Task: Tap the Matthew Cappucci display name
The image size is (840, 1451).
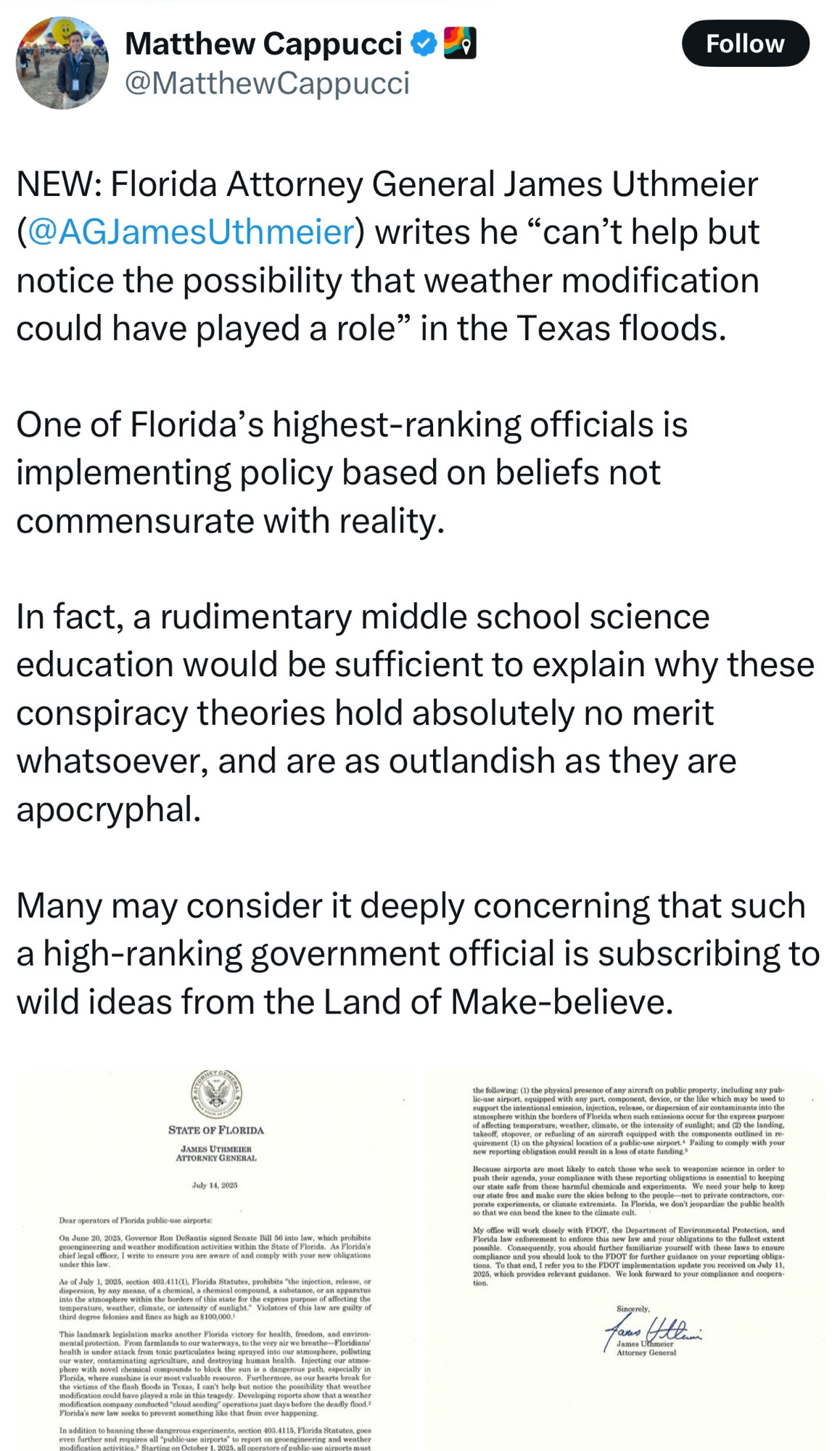Action: point(263,44)
